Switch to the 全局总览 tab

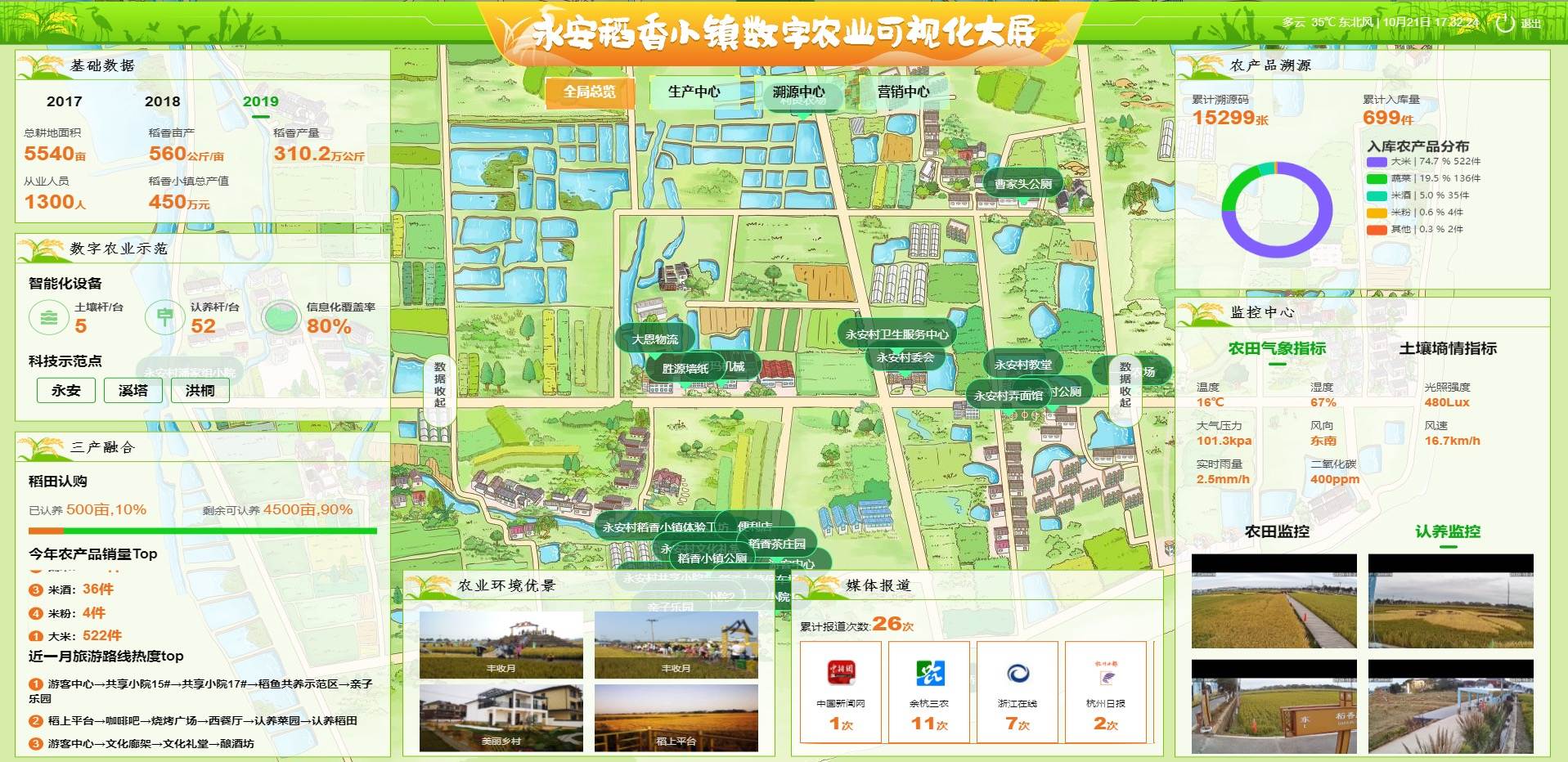589,92
